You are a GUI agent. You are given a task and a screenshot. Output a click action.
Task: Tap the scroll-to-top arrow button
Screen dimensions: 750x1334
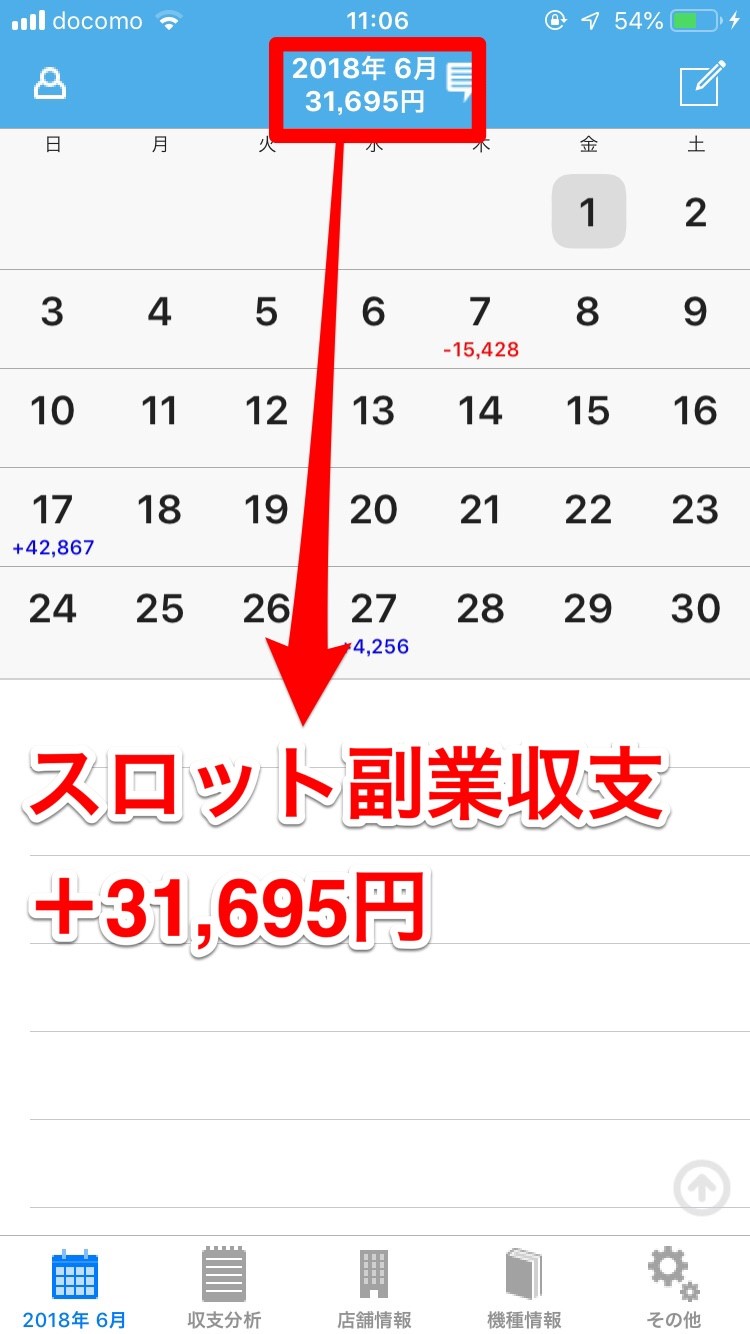701,1188
